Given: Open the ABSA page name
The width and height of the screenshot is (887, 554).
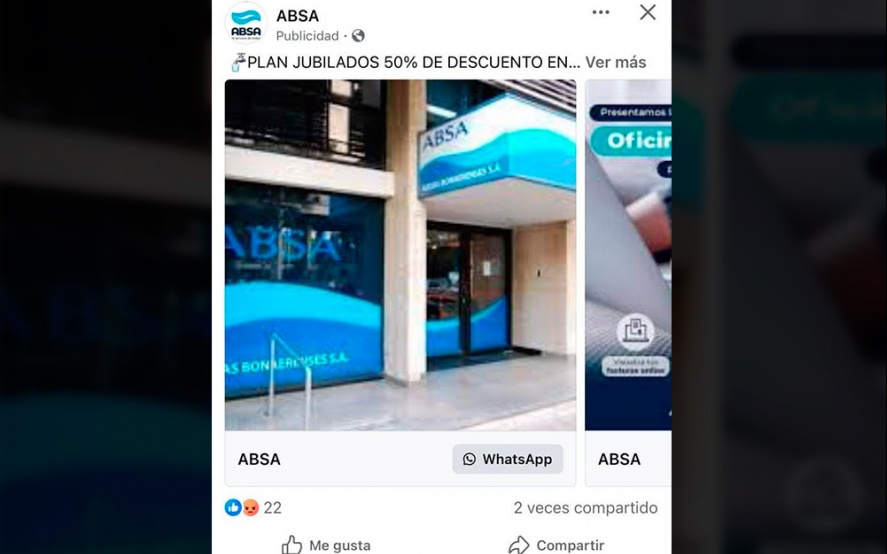Looking at the screenshot, I should coord(297,16).
